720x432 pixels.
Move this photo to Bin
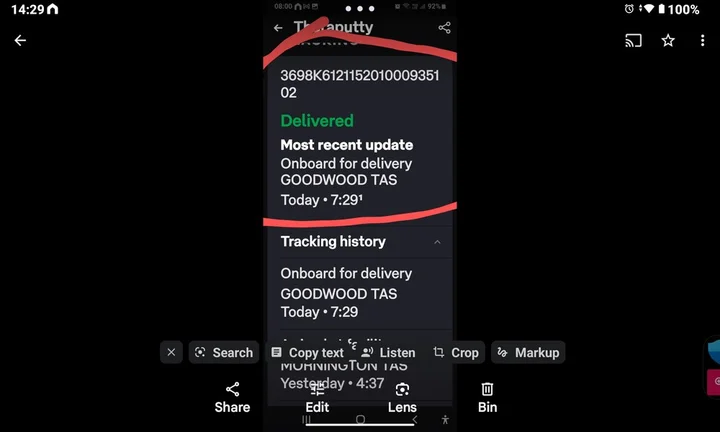[487, 396]
